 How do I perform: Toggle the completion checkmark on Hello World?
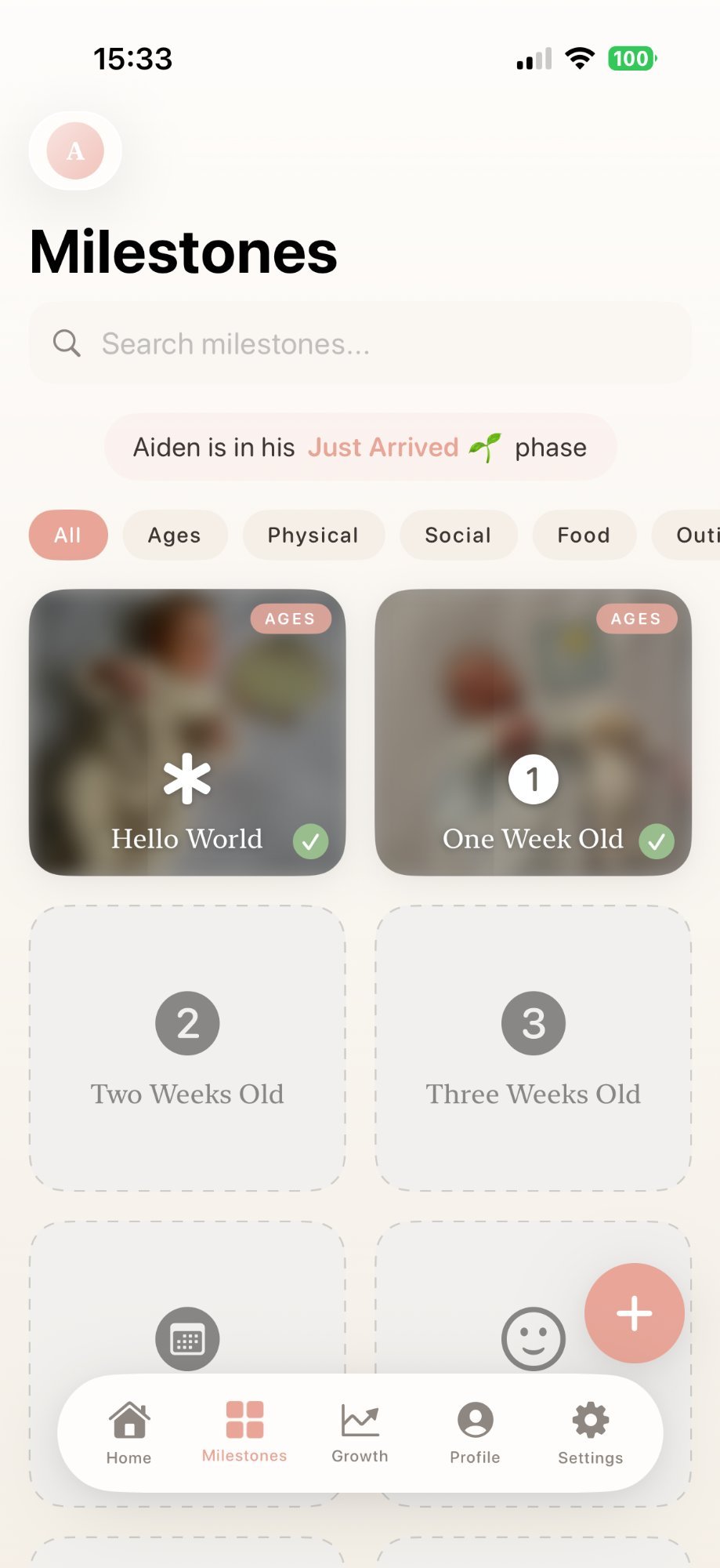pos(311,842)
